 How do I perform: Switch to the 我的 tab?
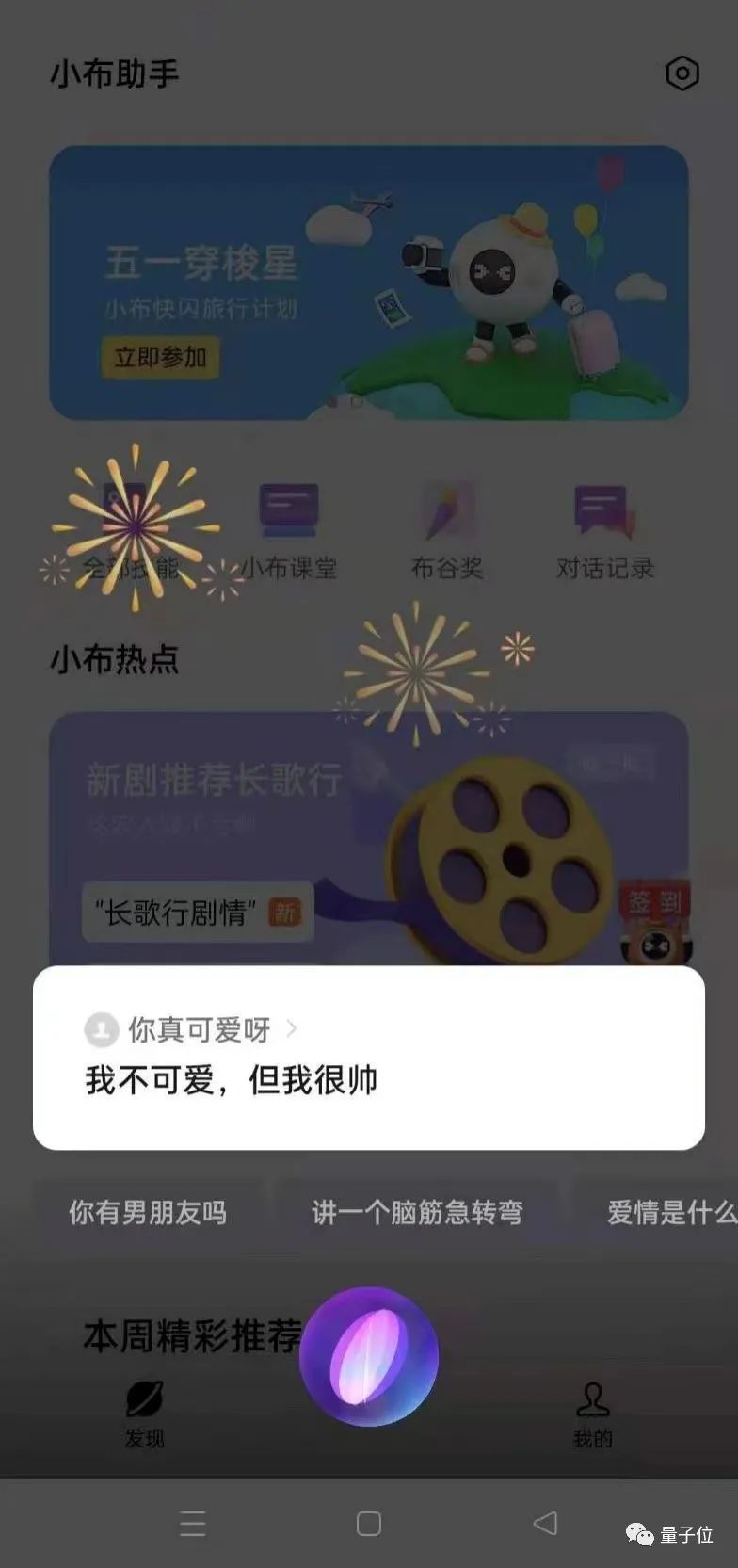(x=593, y=1414)
